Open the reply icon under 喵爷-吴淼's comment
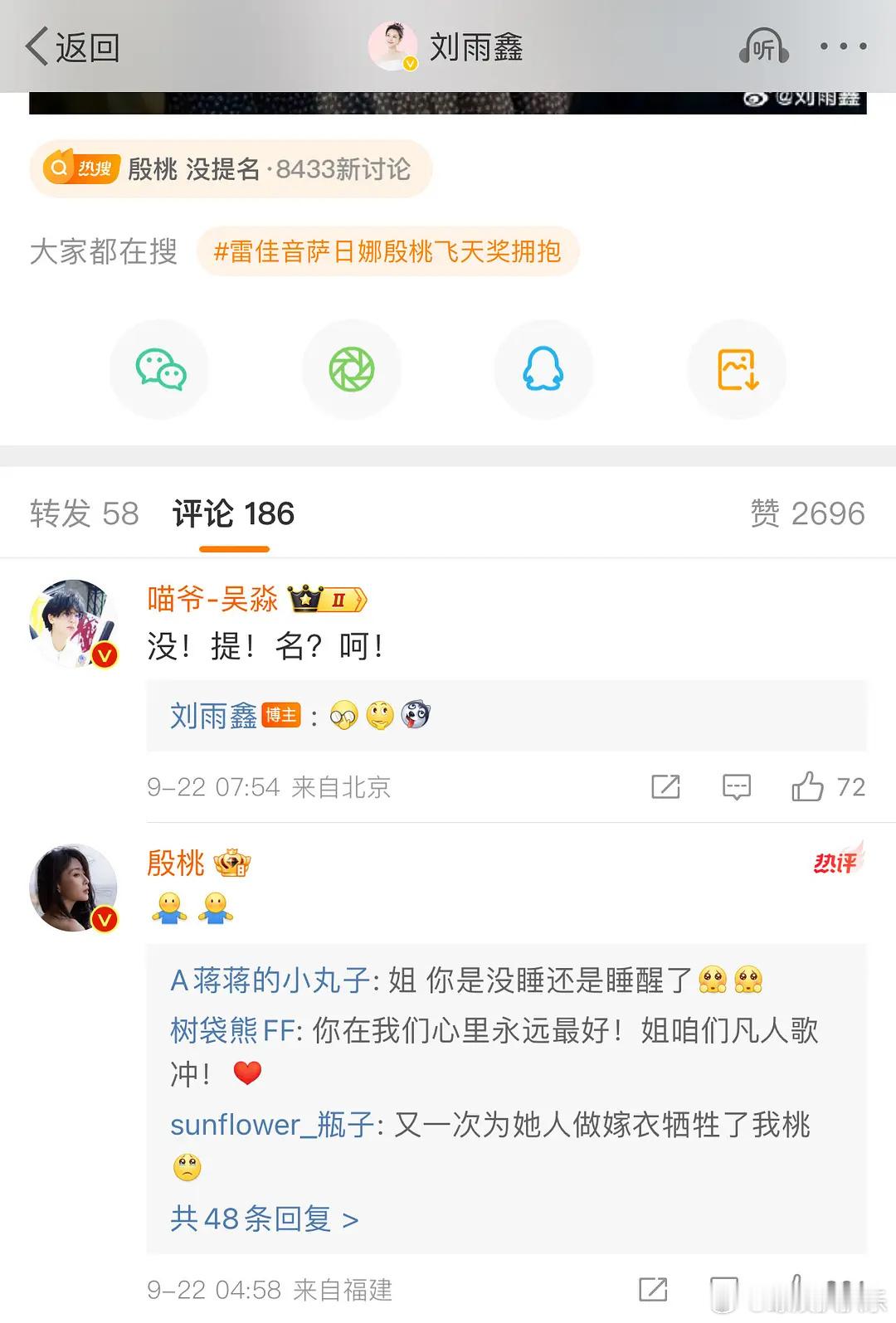 [x=737, y=786]
